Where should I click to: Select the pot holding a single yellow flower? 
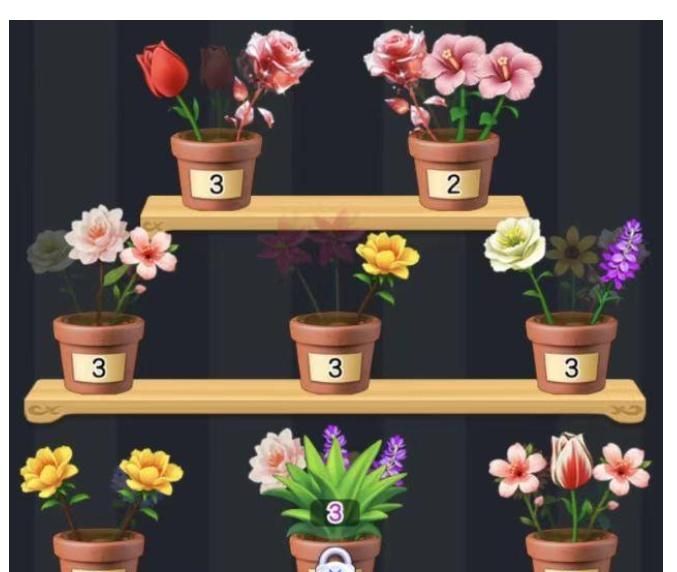(335, 354)
